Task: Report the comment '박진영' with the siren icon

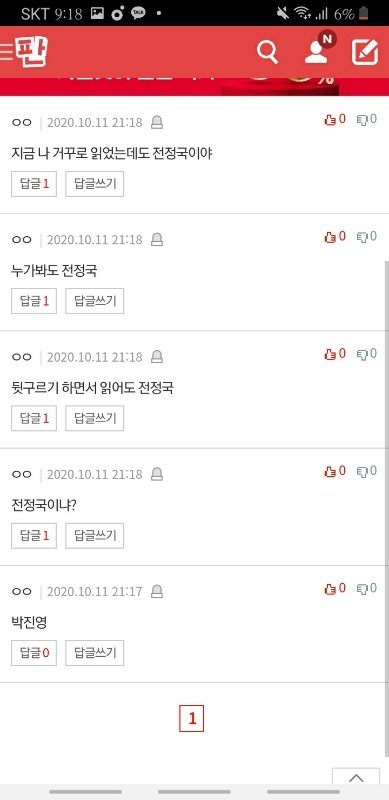Action: click(x=157, y=592)
